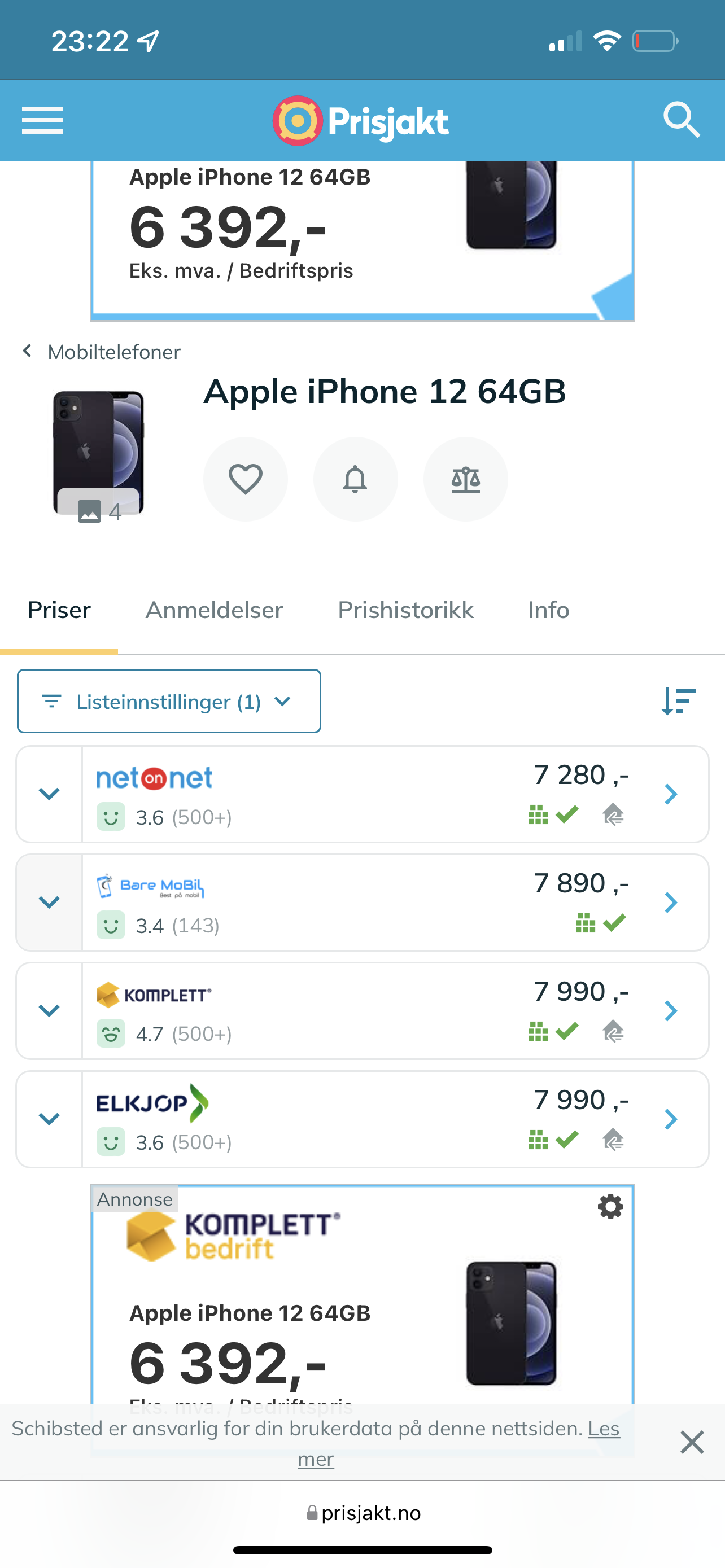Open ad settings gear on Komplett ad
The width and height of the screenshot is (725, 1568).
click(x=610, y=1206)
